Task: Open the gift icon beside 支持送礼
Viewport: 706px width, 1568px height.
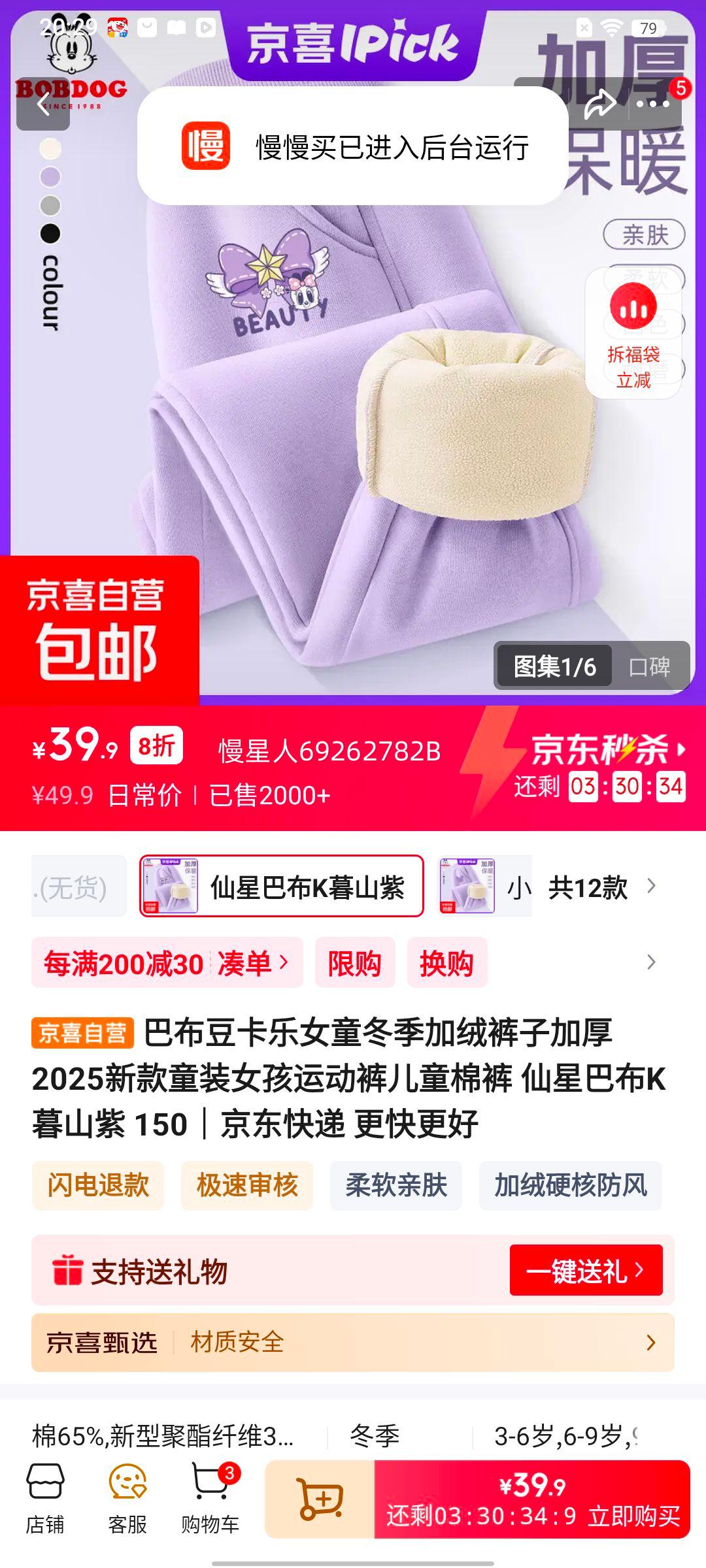Action: point(69,1270)
